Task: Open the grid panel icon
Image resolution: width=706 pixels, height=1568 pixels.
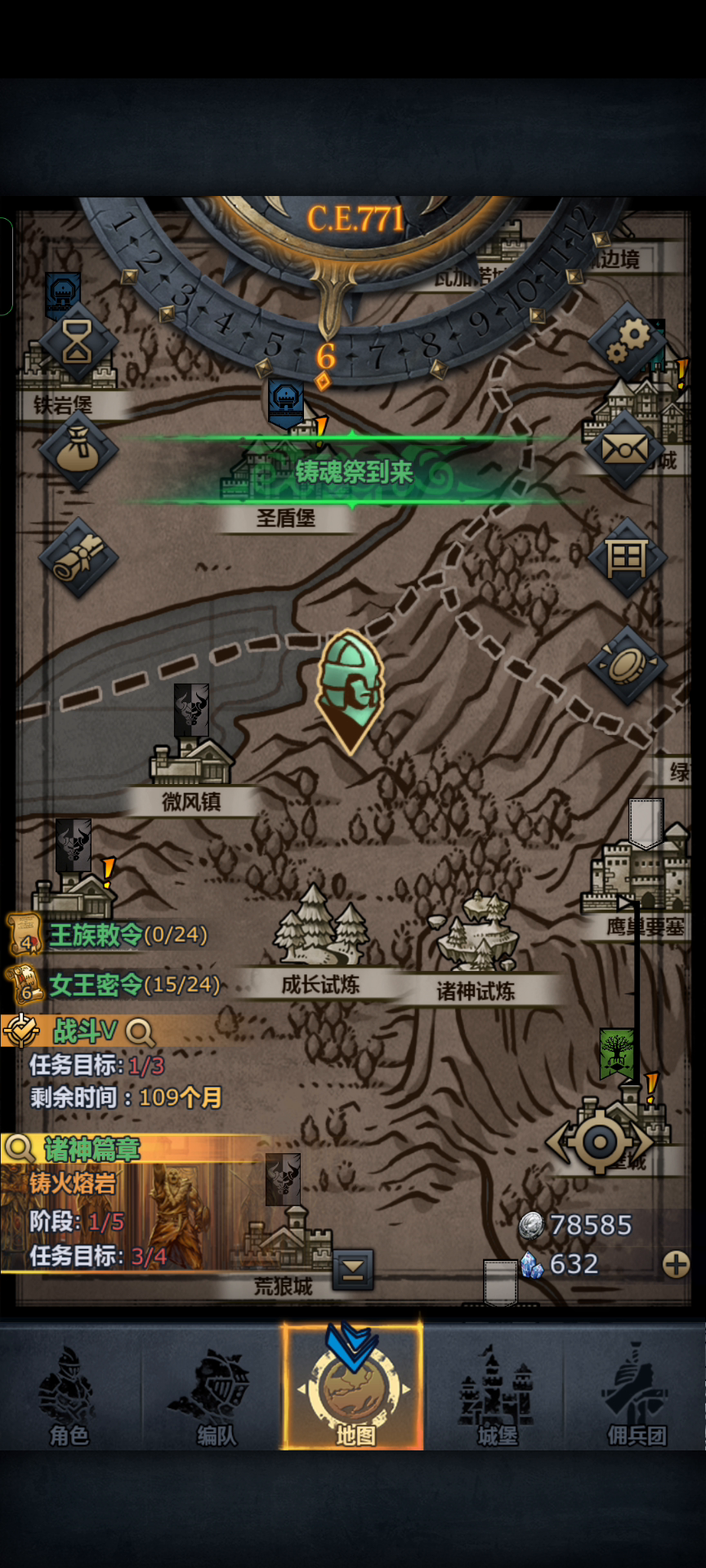Action: click(627, 559)
